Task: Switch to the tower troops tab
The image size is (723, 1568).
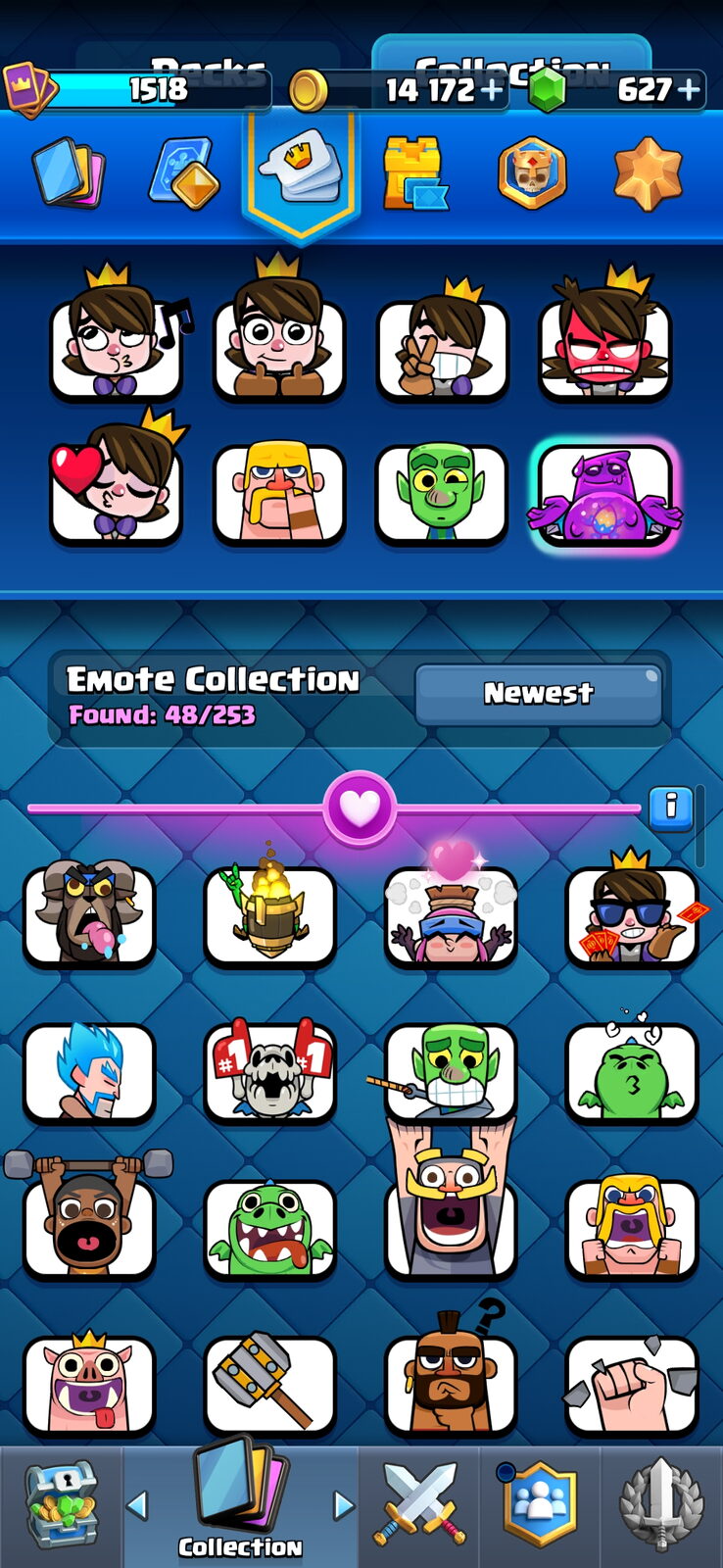Action: (x=415, y=173)
